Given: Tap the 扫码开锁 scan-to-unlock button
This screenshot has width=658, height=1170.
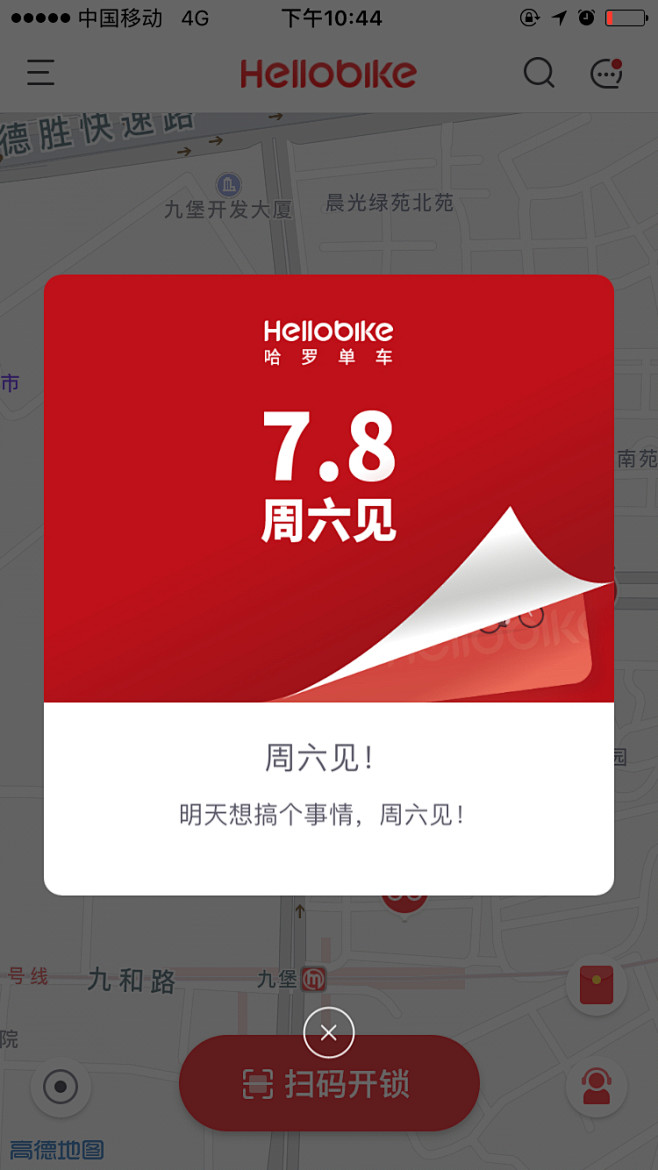Looking at the screenshot, I should 329,1084.
